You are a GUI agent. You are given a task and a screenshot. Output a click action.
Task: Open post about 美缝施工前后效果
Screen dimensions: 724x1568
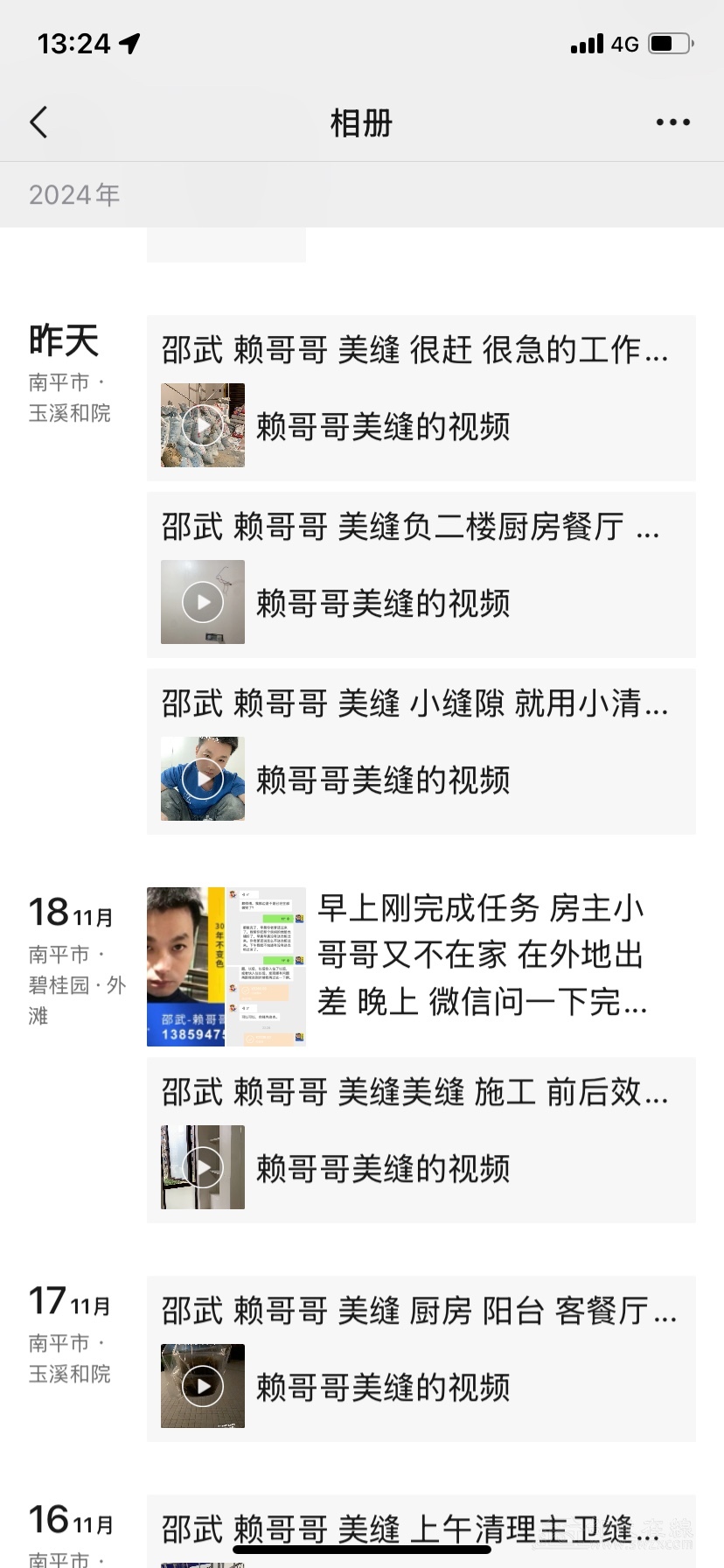(x=421, y=1139)
